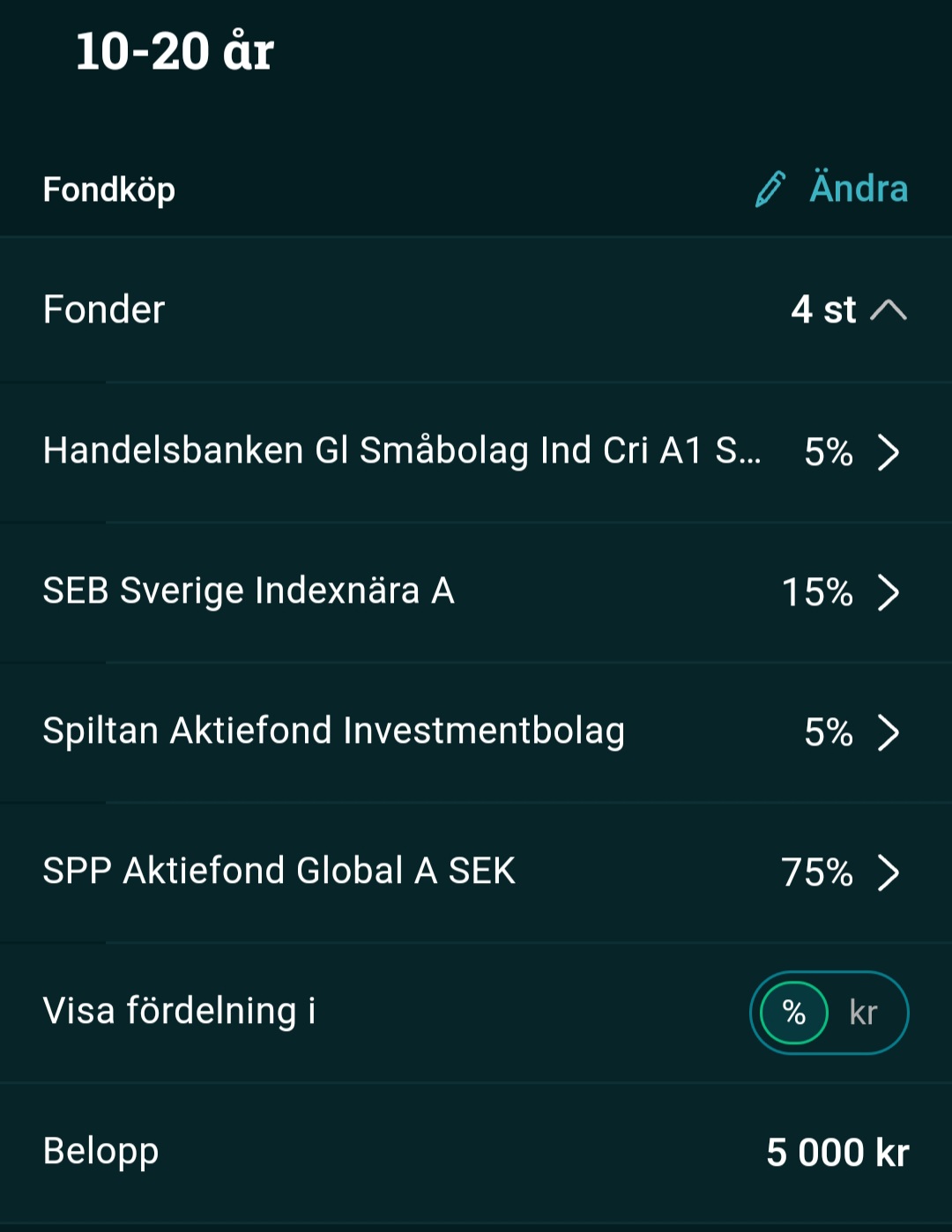Switch distribution view to kr

pyautogui.click(x=864, y=1013)
